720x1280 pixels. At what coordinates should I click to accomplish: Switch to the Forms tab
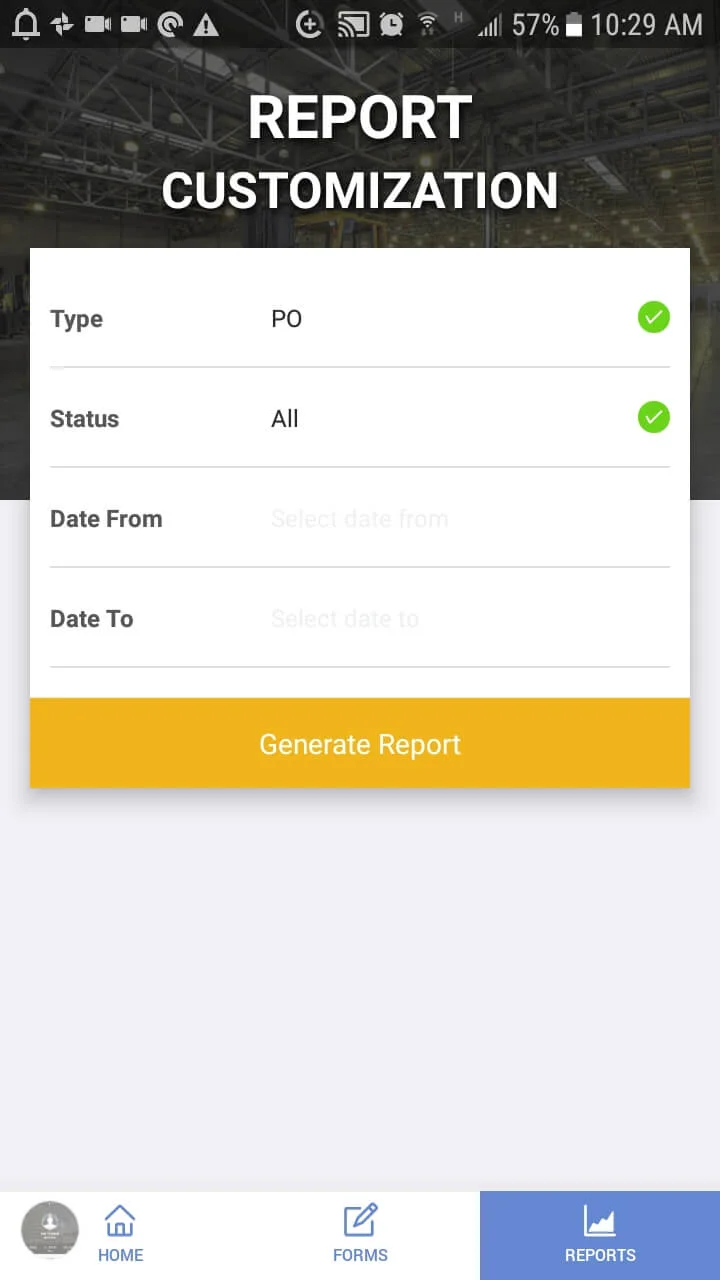pos(360,1234)
